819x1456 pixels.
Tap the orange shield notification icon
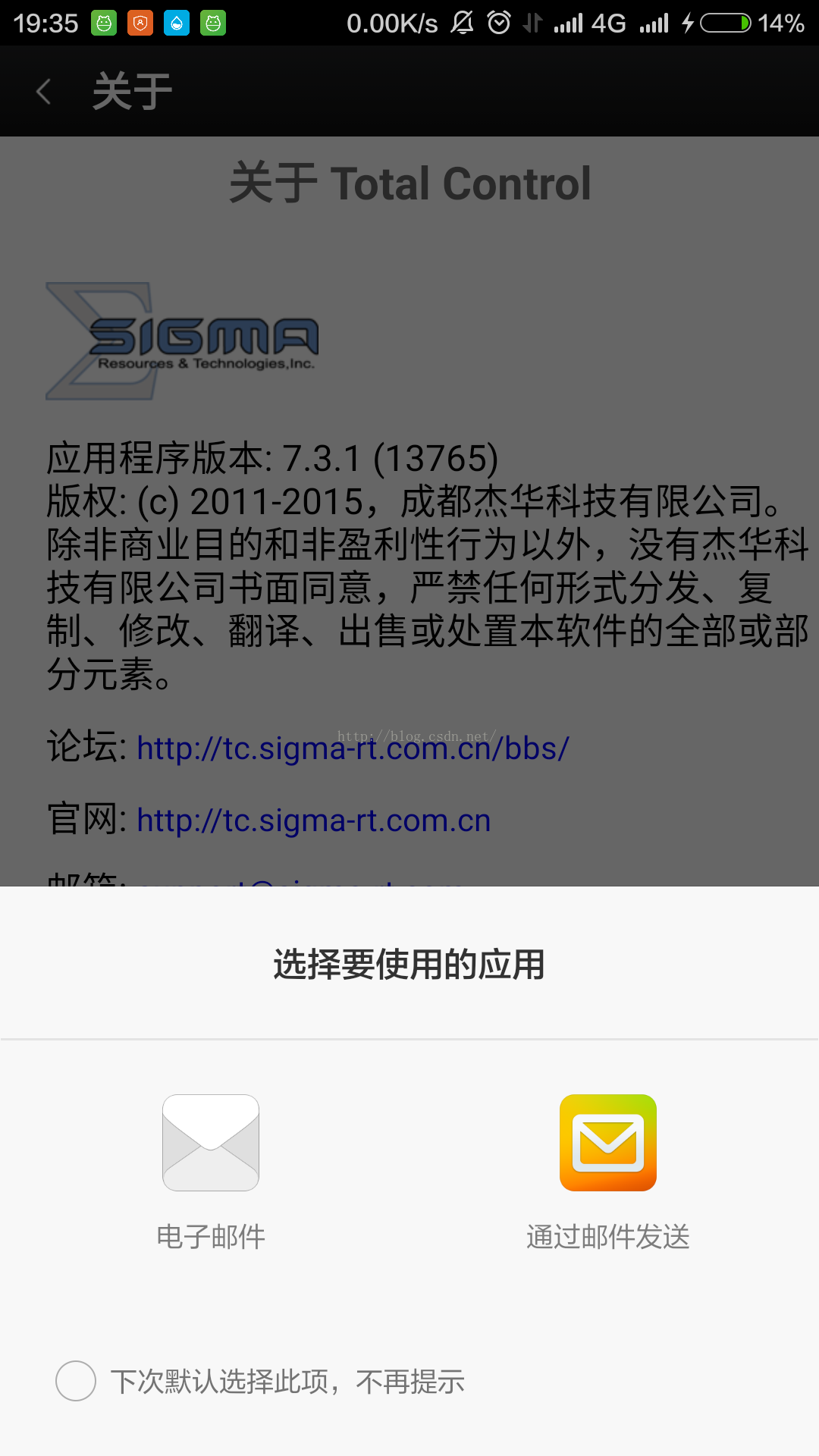[140, 24]
